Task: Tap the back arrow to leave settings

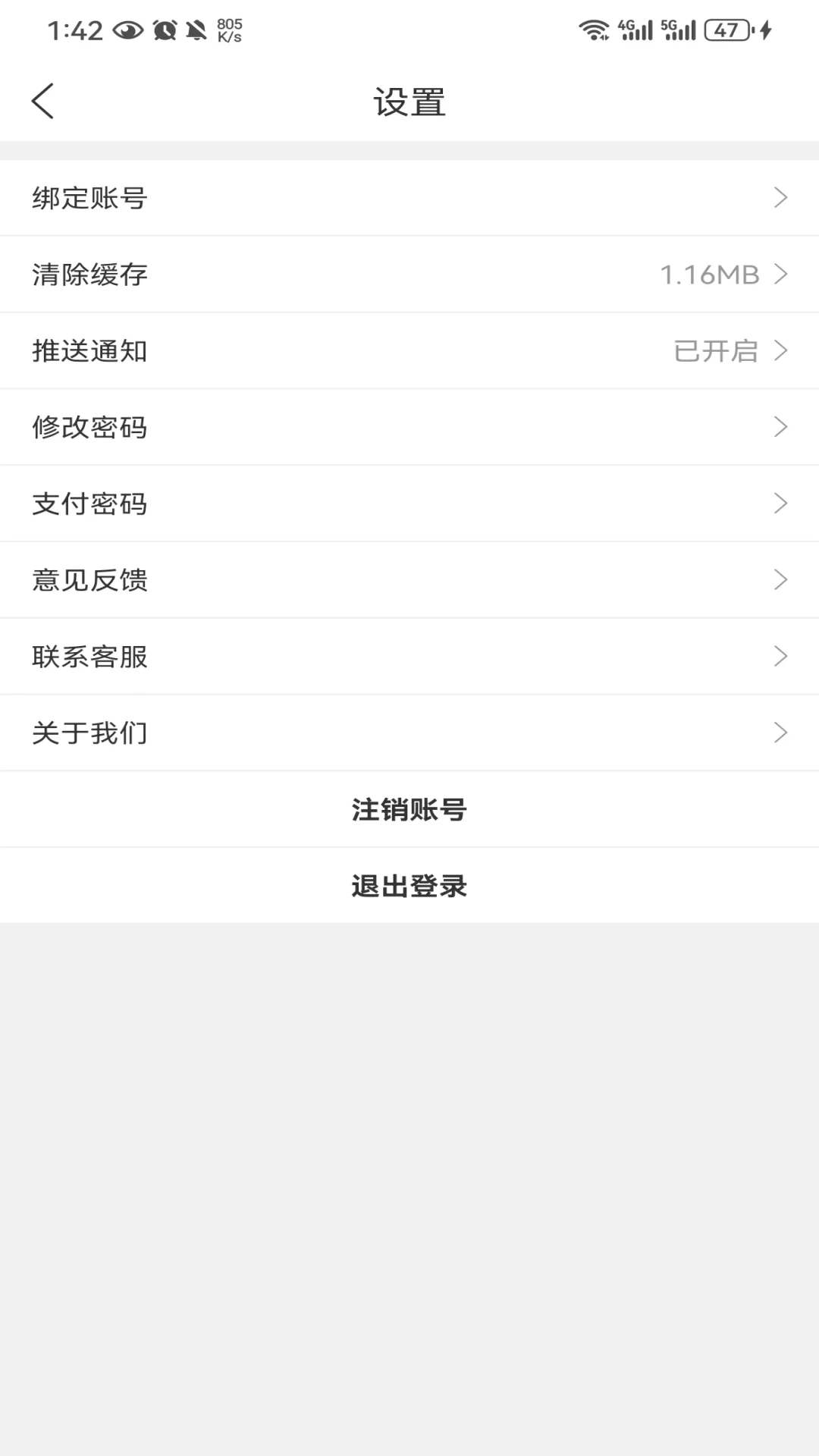Action: 43,100
